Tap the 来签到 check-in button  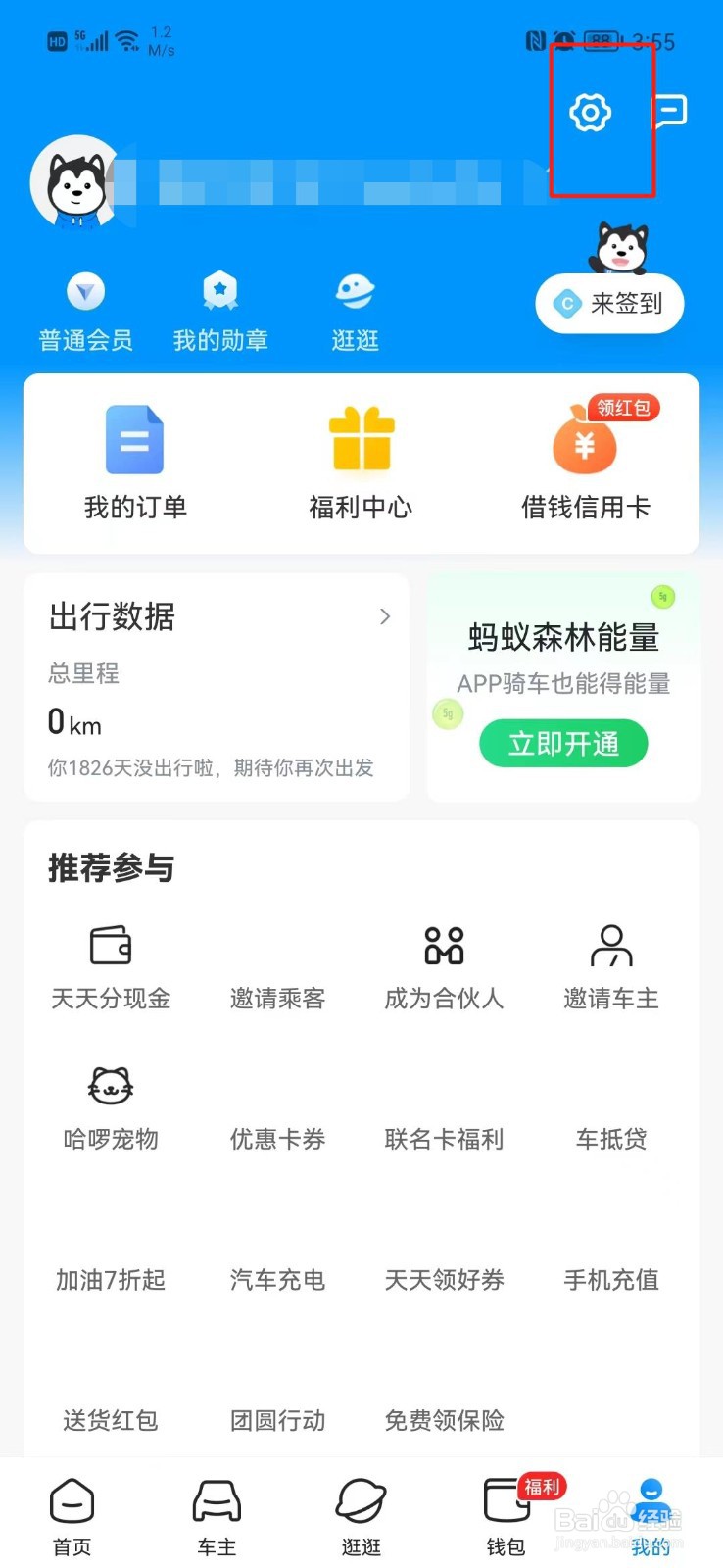click(x=609, y=304)
